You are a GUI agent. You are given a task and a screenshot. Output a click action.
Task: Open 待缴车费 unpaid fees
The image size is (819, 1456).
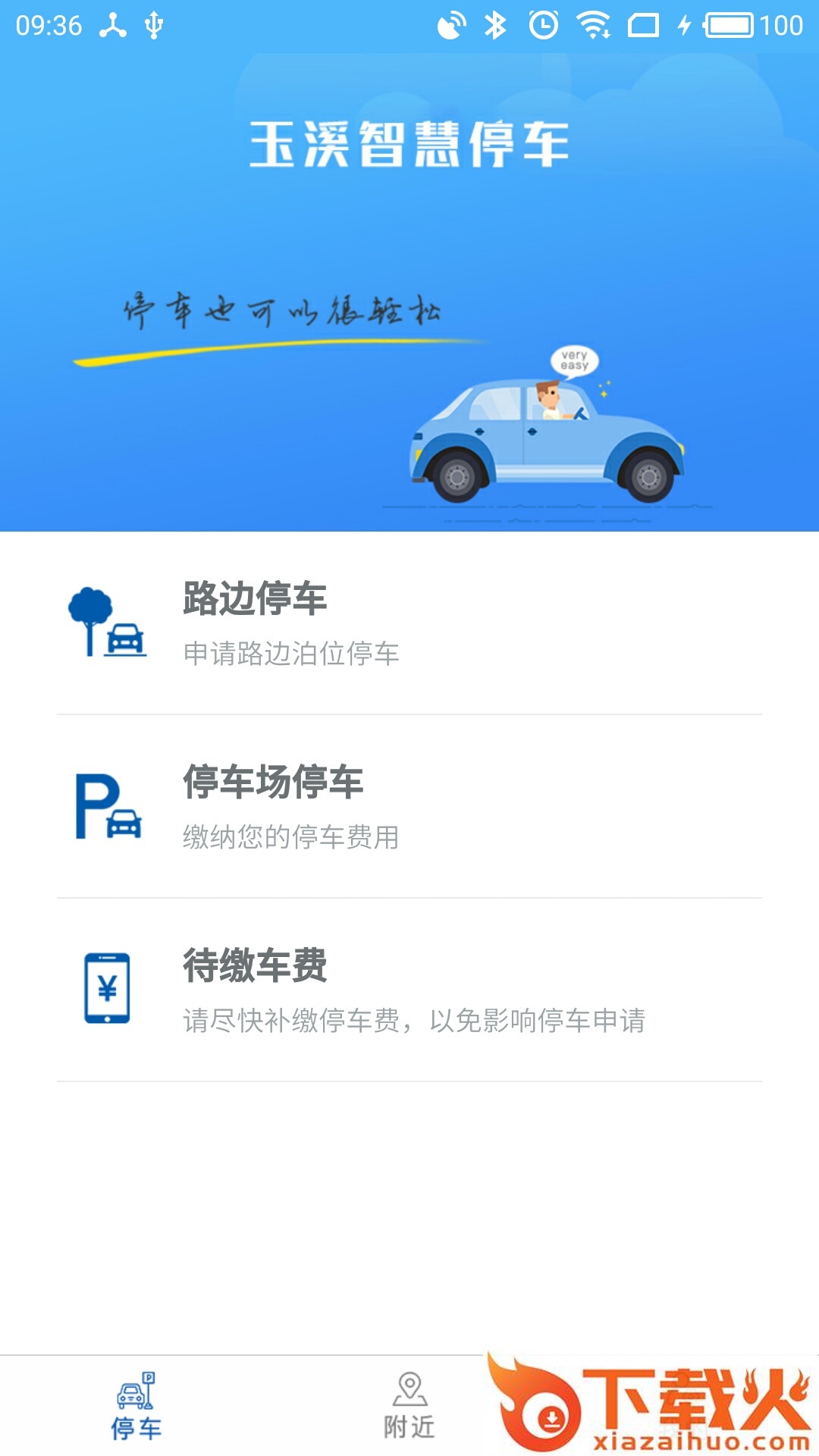[x=408, y=990]
